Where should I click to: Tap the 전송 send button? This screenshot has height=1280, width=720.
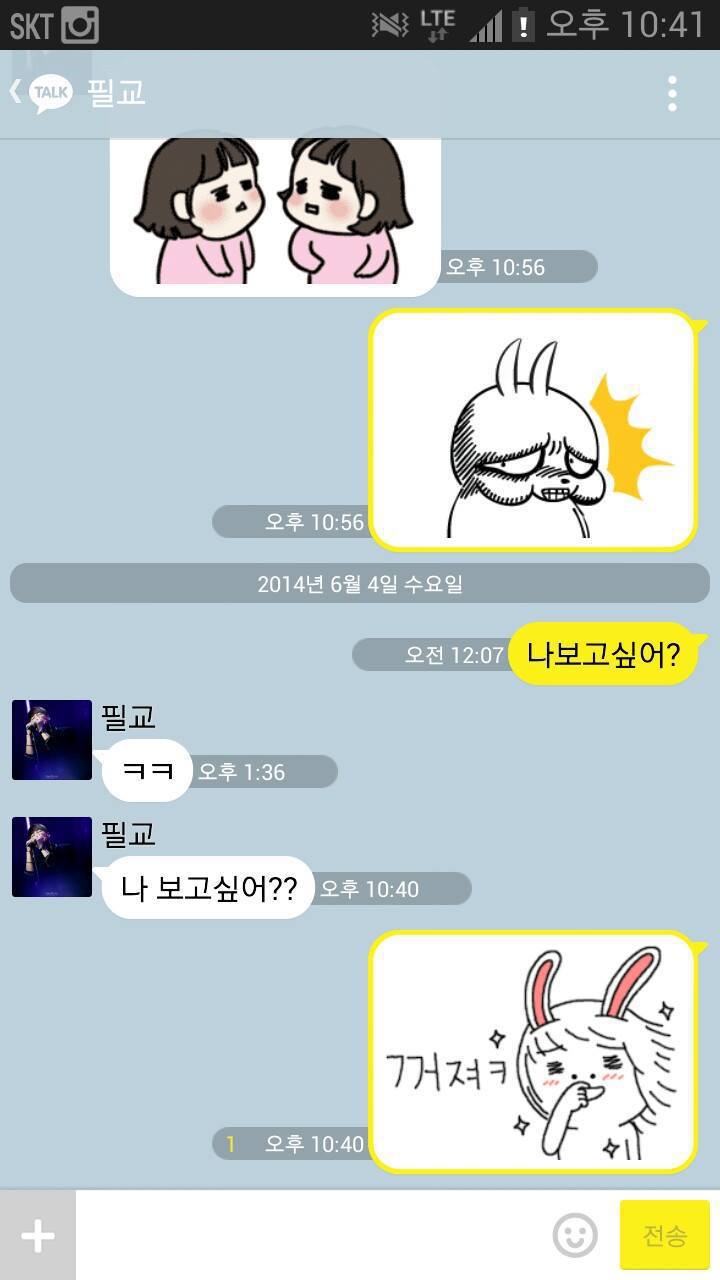point(664,1236)
